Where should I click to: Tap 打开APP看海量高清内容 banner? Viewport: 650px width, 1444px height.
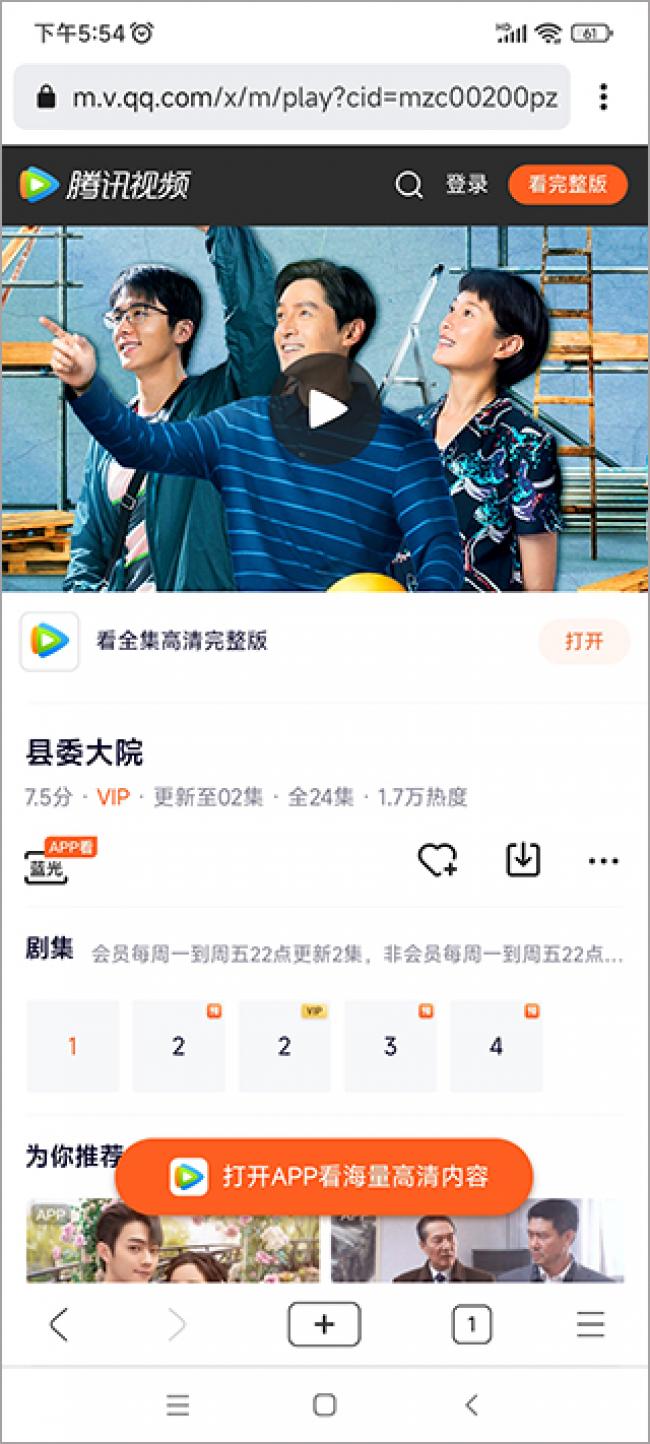324,1176
